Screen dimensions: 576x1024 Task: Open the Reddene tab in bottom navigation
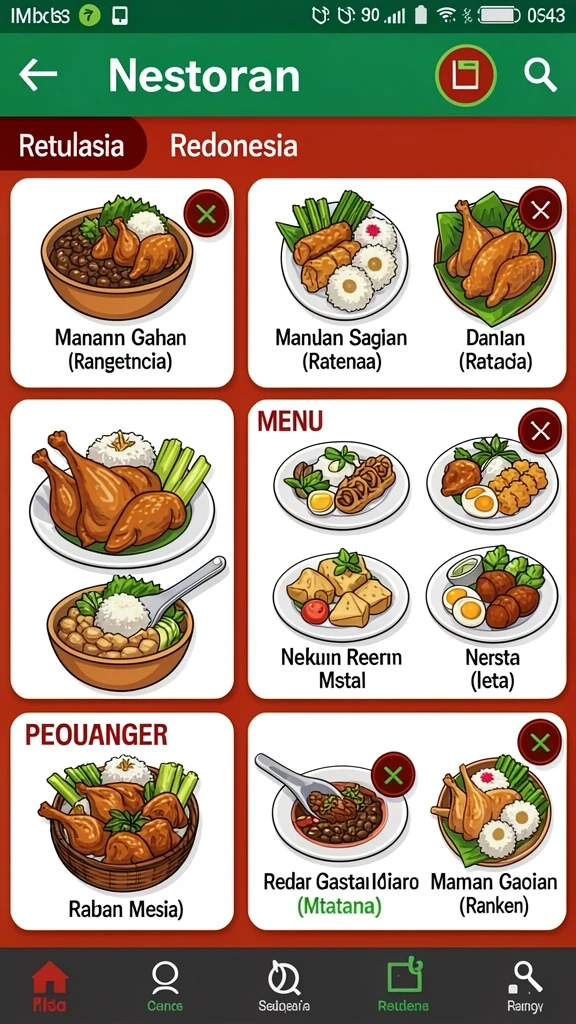(403, 987)
